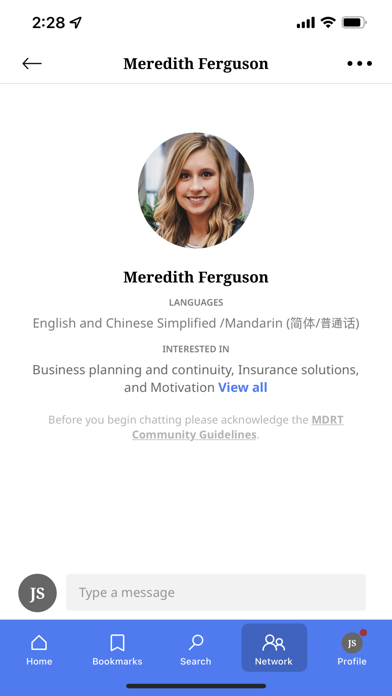Go to the Search tab

click(x=195, y=649)
